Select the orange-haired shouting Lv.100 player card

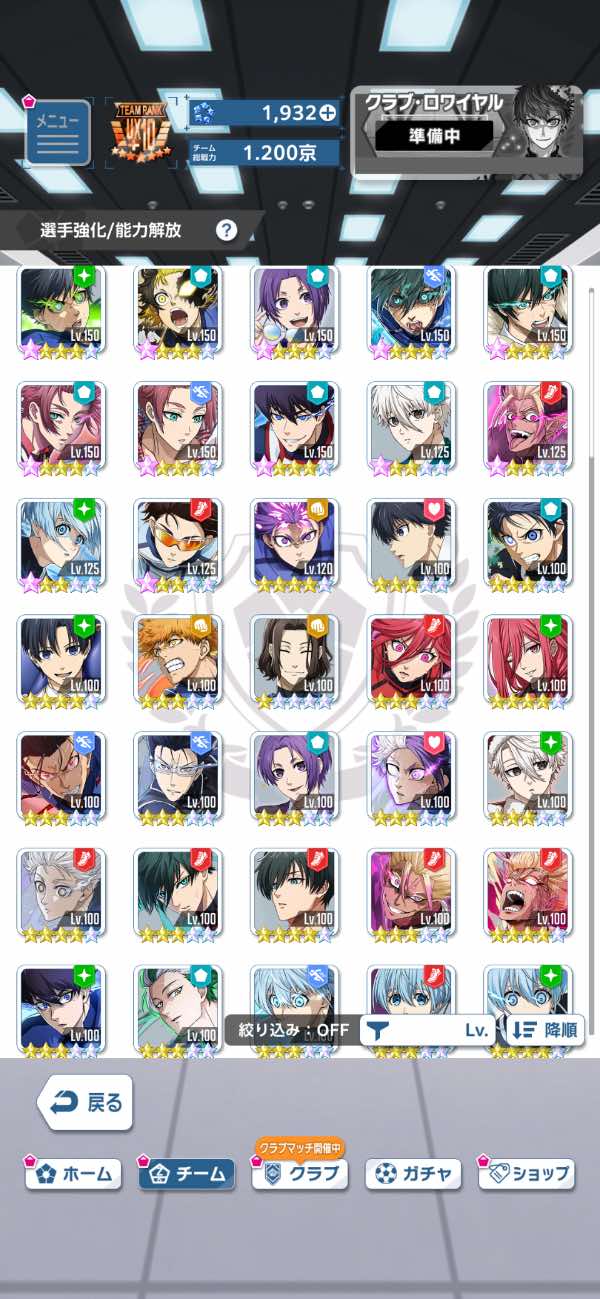tap(178, 657)
